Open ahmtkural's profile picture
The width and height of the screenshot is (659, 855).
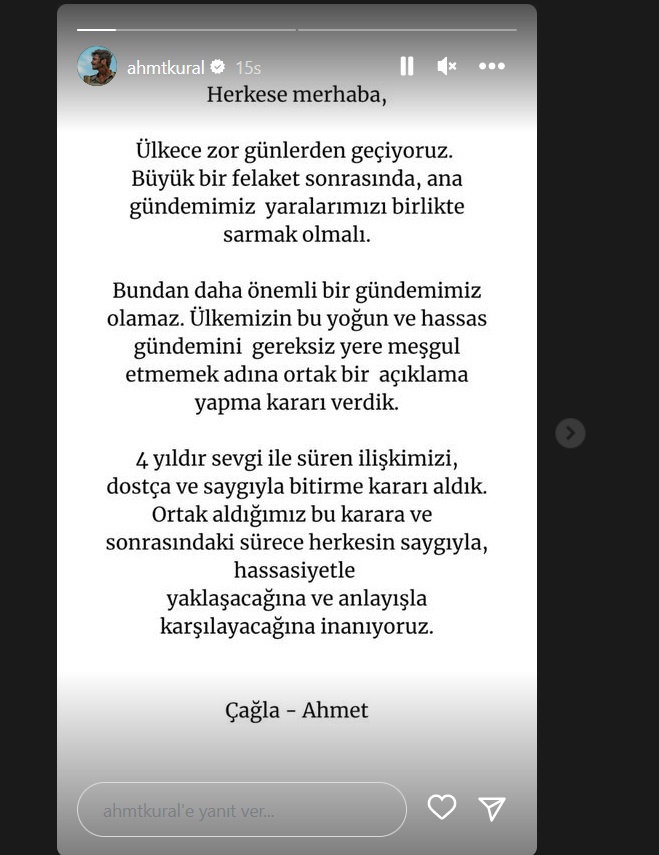coord(97,66)
